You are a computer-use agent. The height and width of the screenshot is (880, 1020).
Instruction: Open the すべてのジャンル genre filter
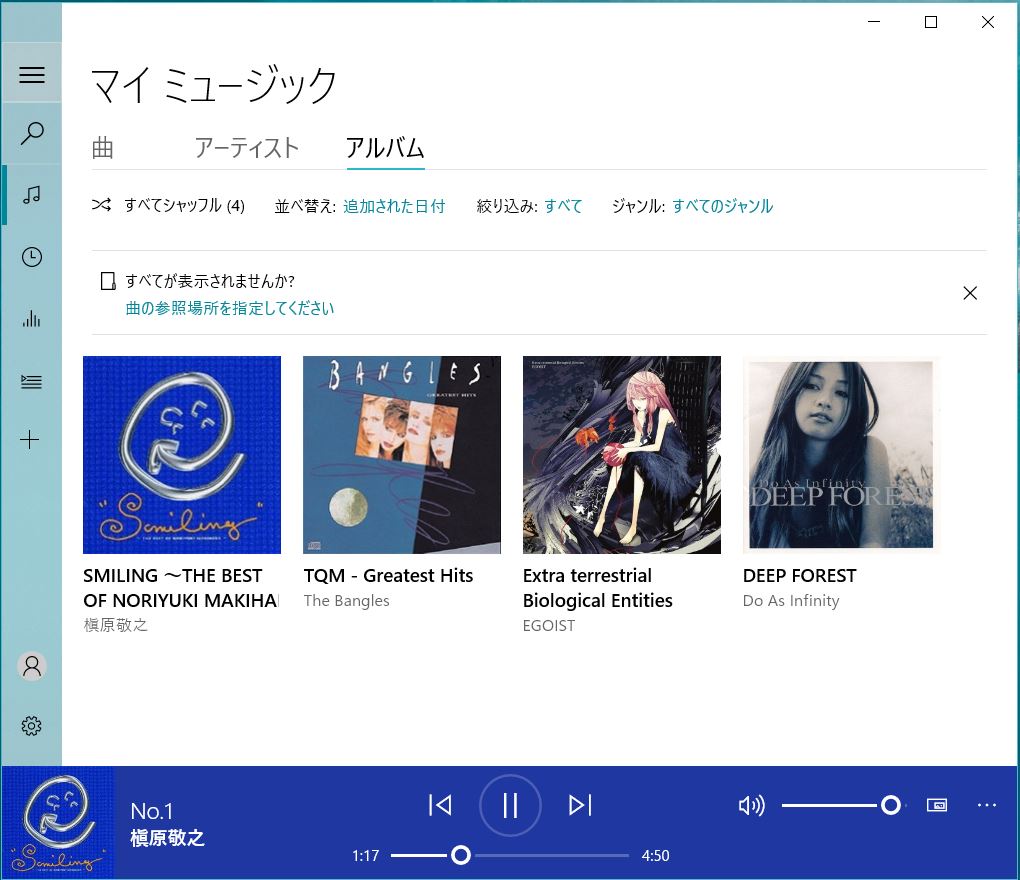click(722, 206)
